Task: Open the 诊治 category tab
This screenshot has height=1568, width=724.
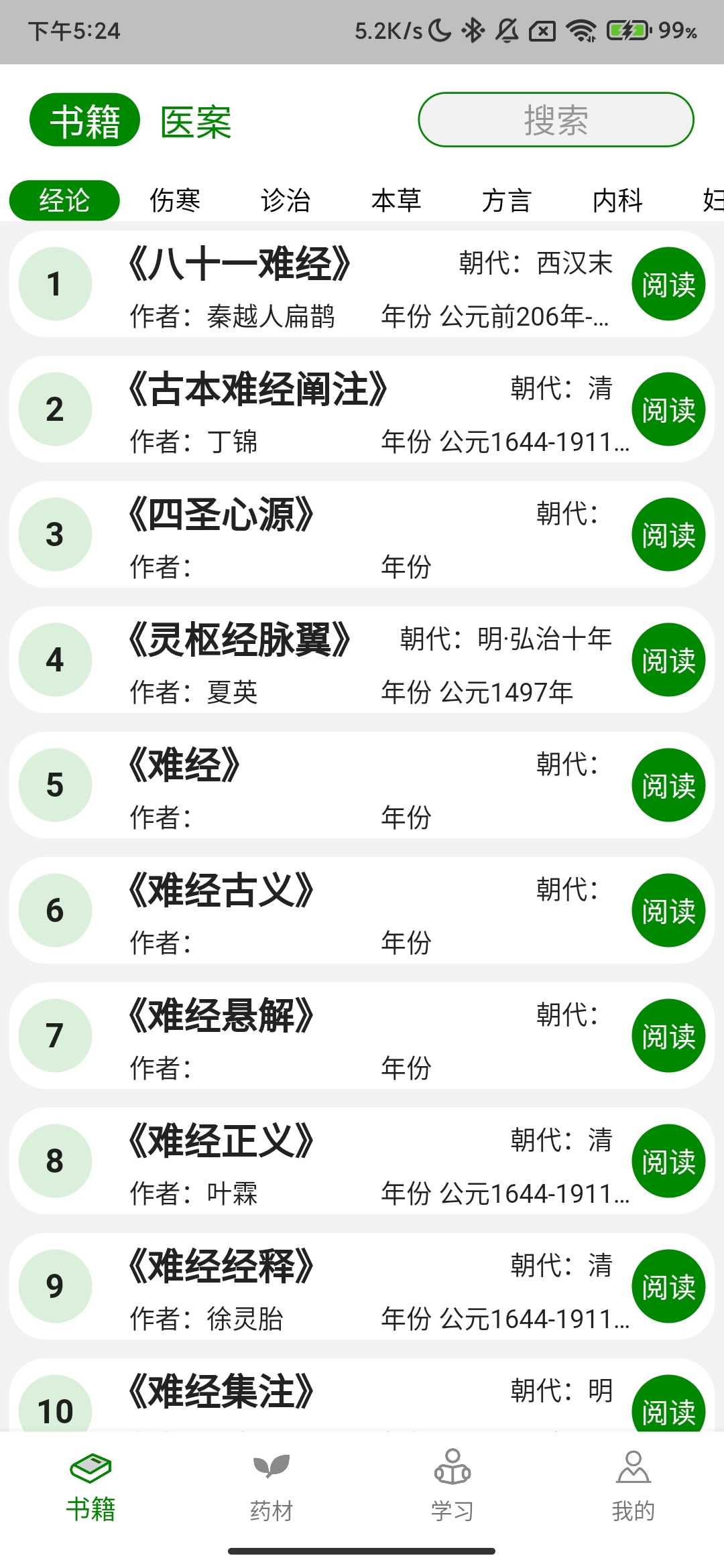Action: 286,200
